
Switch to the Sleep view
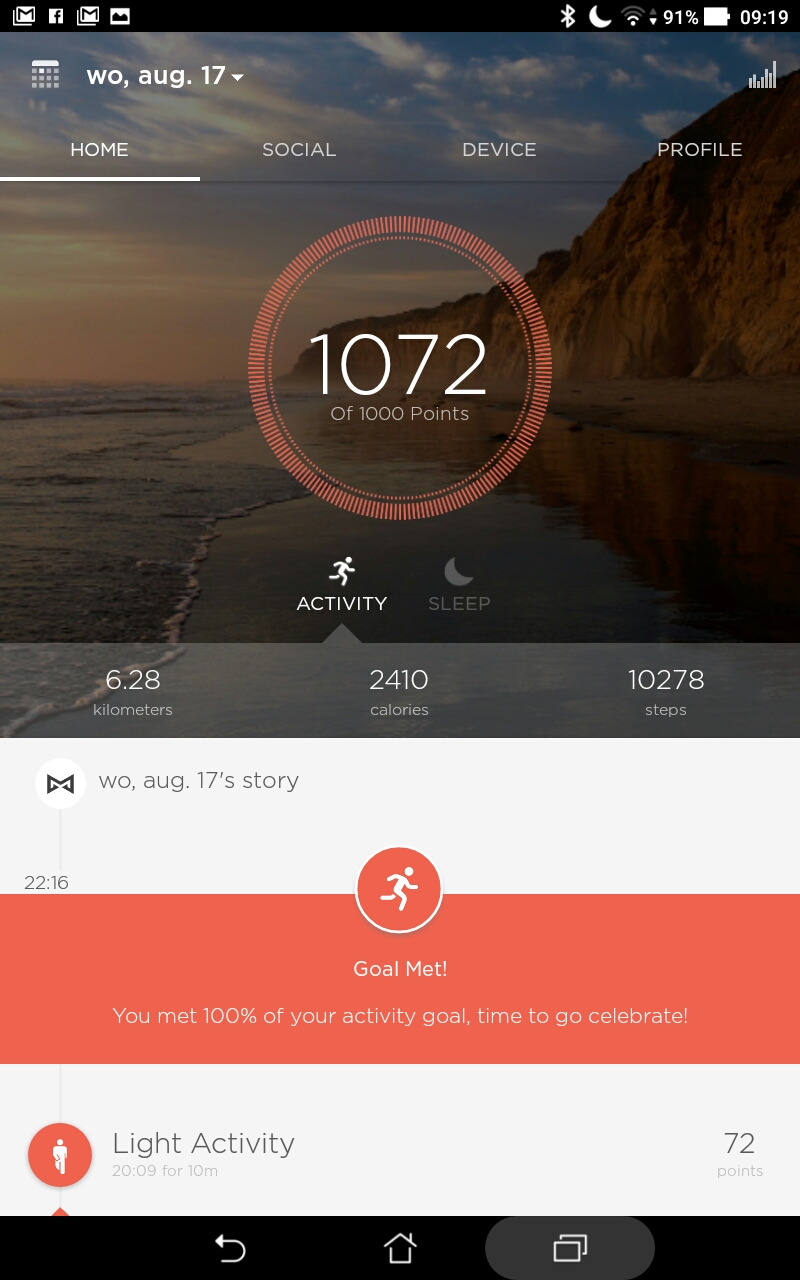coord(459,586)
